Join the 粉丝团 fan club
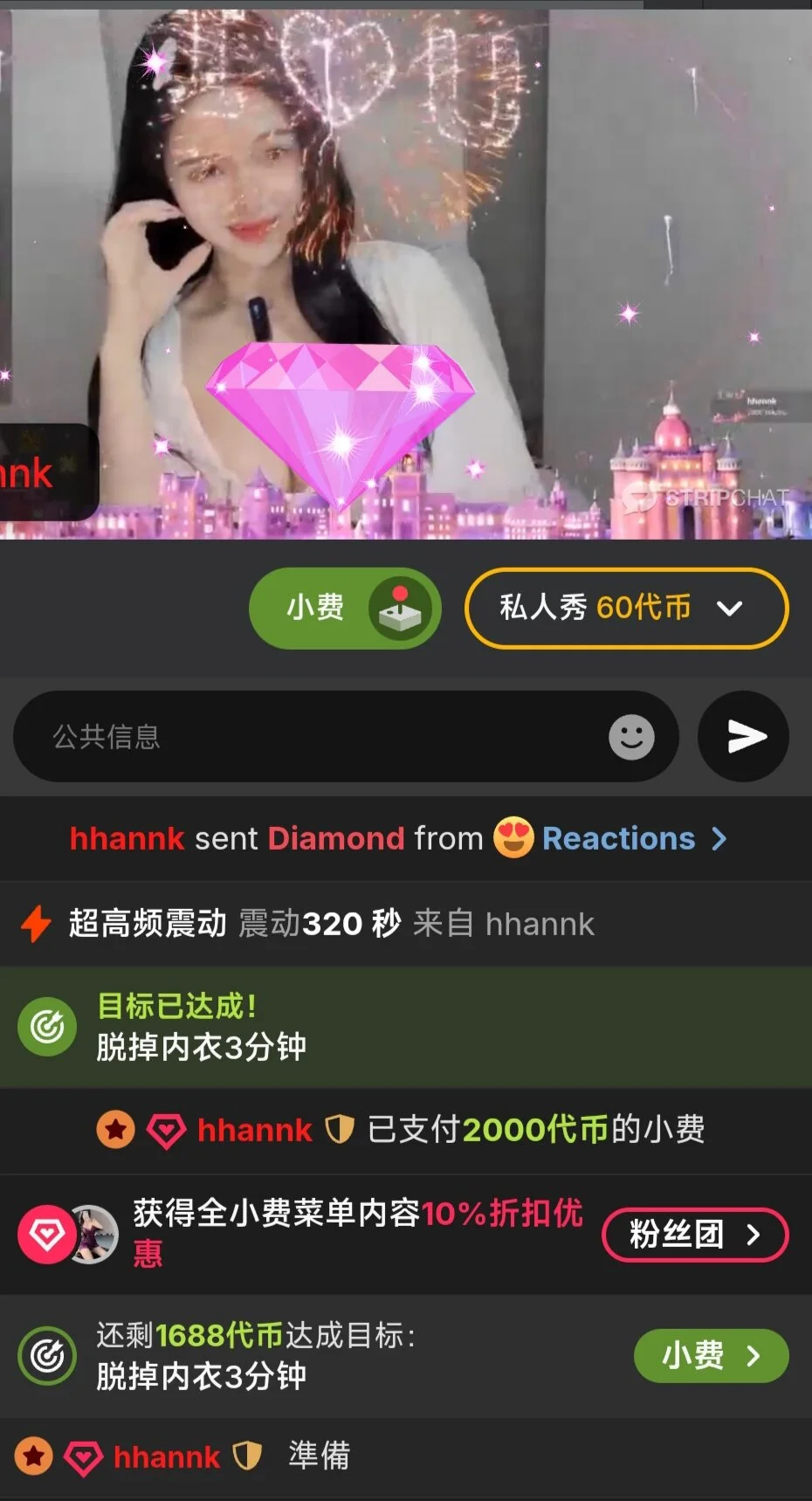This screenshot has height=1501, width=812. click(x=694, y=1235)
